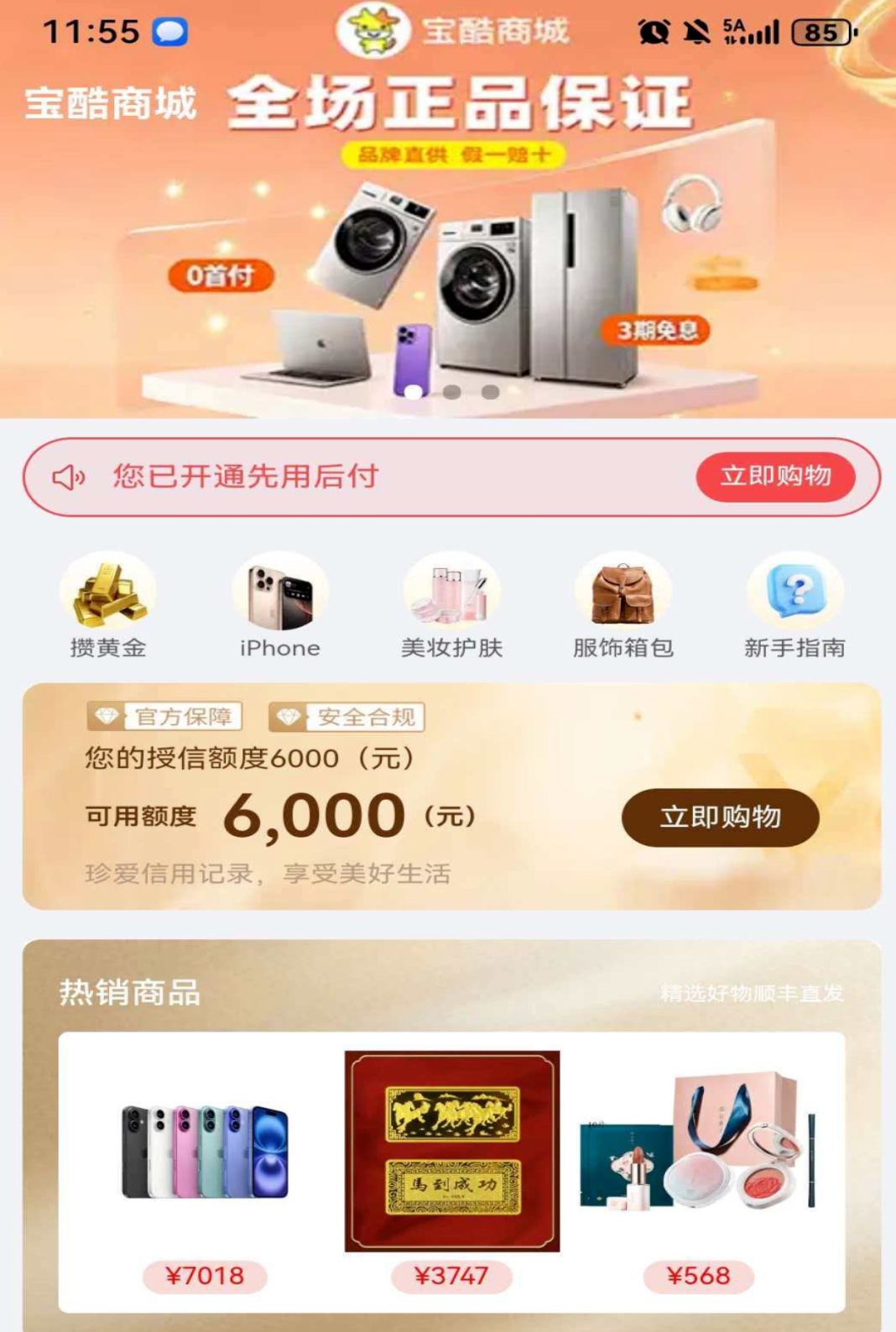This screenshot has height=1332, width=896.
Task: View the ¥7018 iPhone product
Action: click(205, 1167)
